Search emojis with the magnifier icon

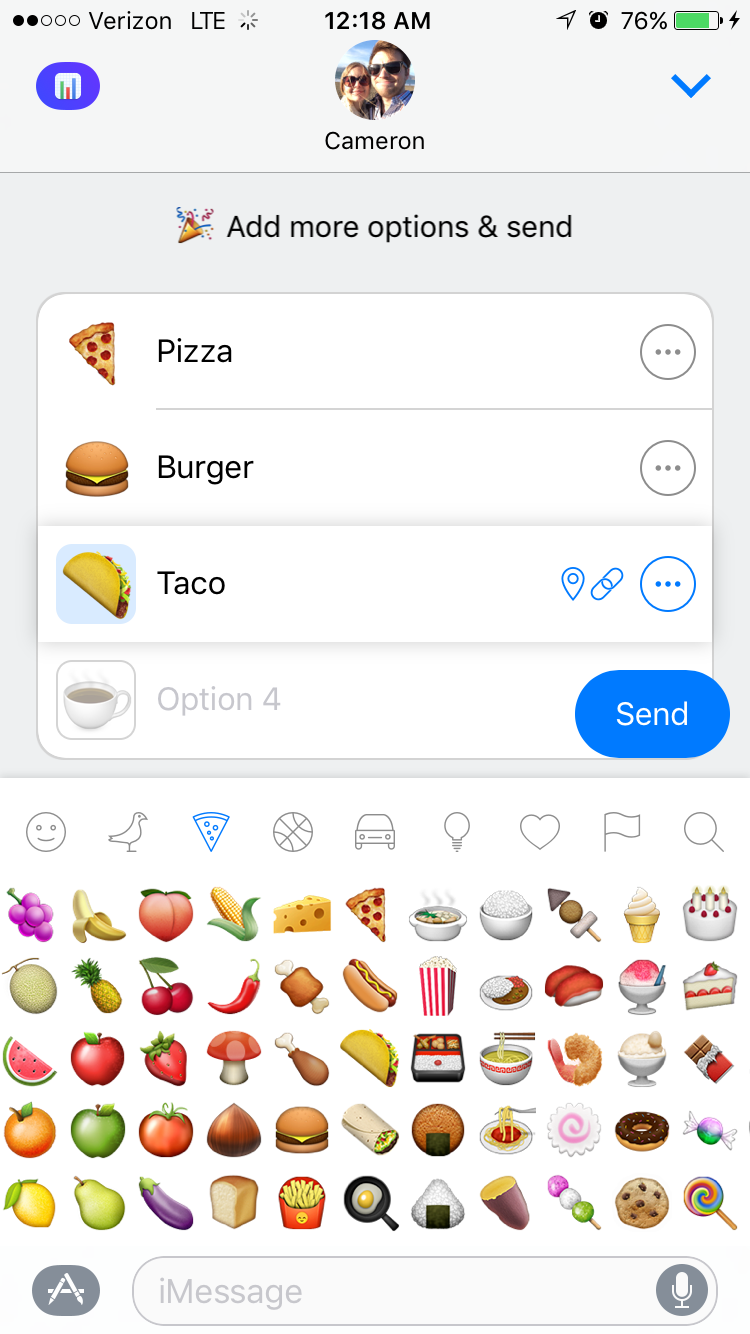(703, 832)
